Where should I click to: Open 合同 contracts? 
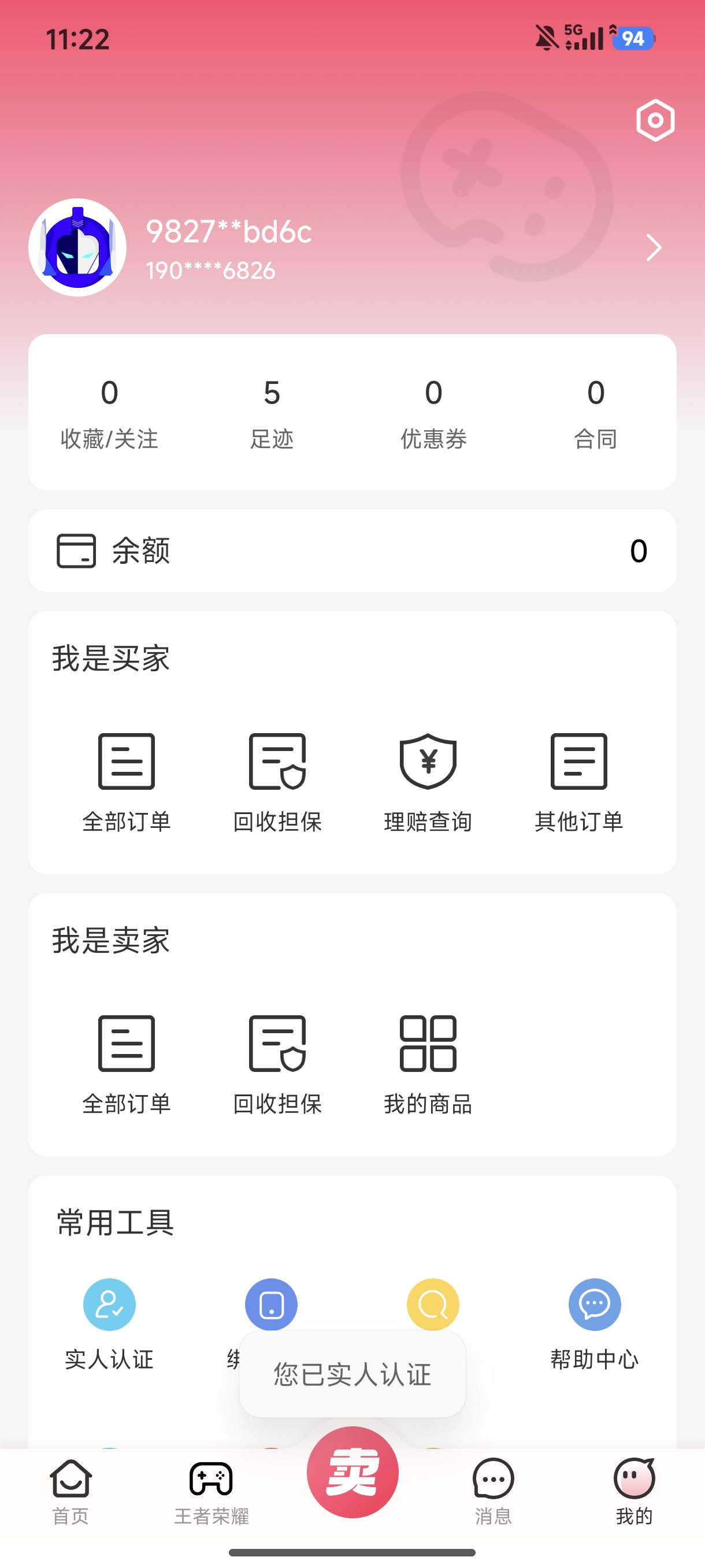click(x=596, y=413)
